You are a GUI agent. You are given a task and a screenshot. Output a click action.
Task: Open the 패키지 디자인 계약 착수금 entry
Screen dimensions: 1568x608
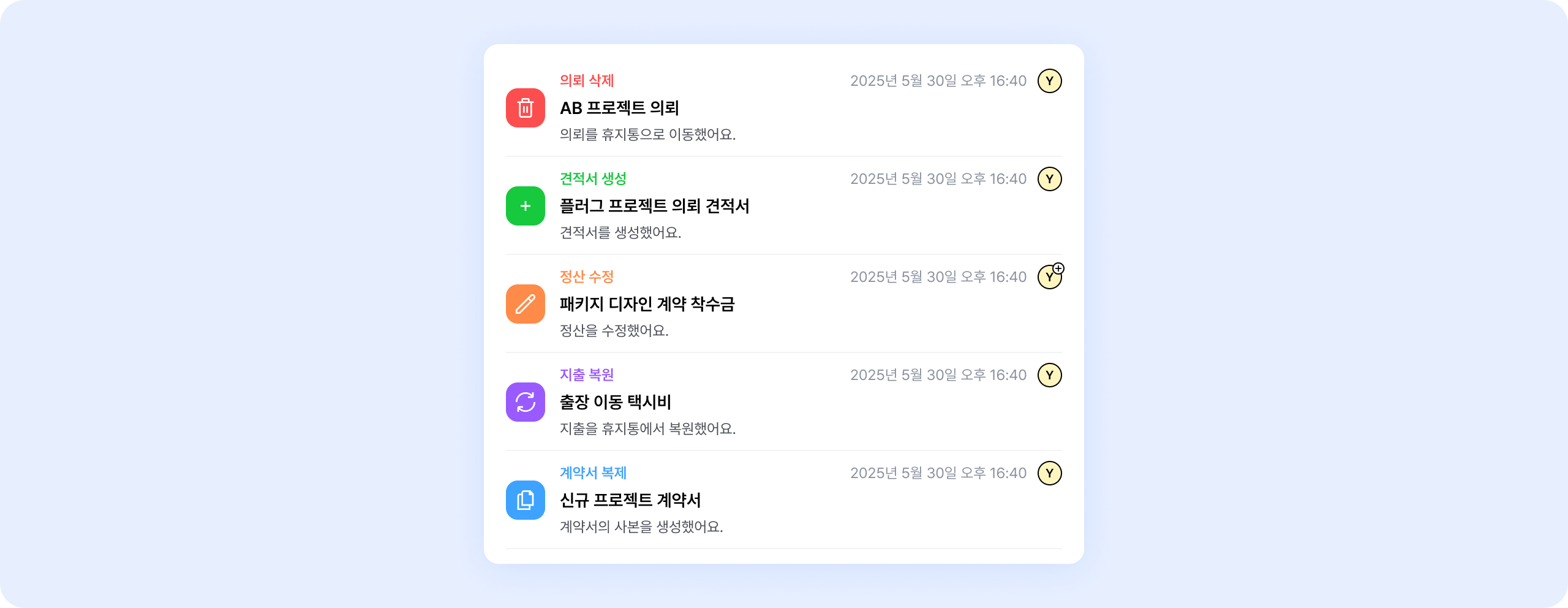click(647, 304)
